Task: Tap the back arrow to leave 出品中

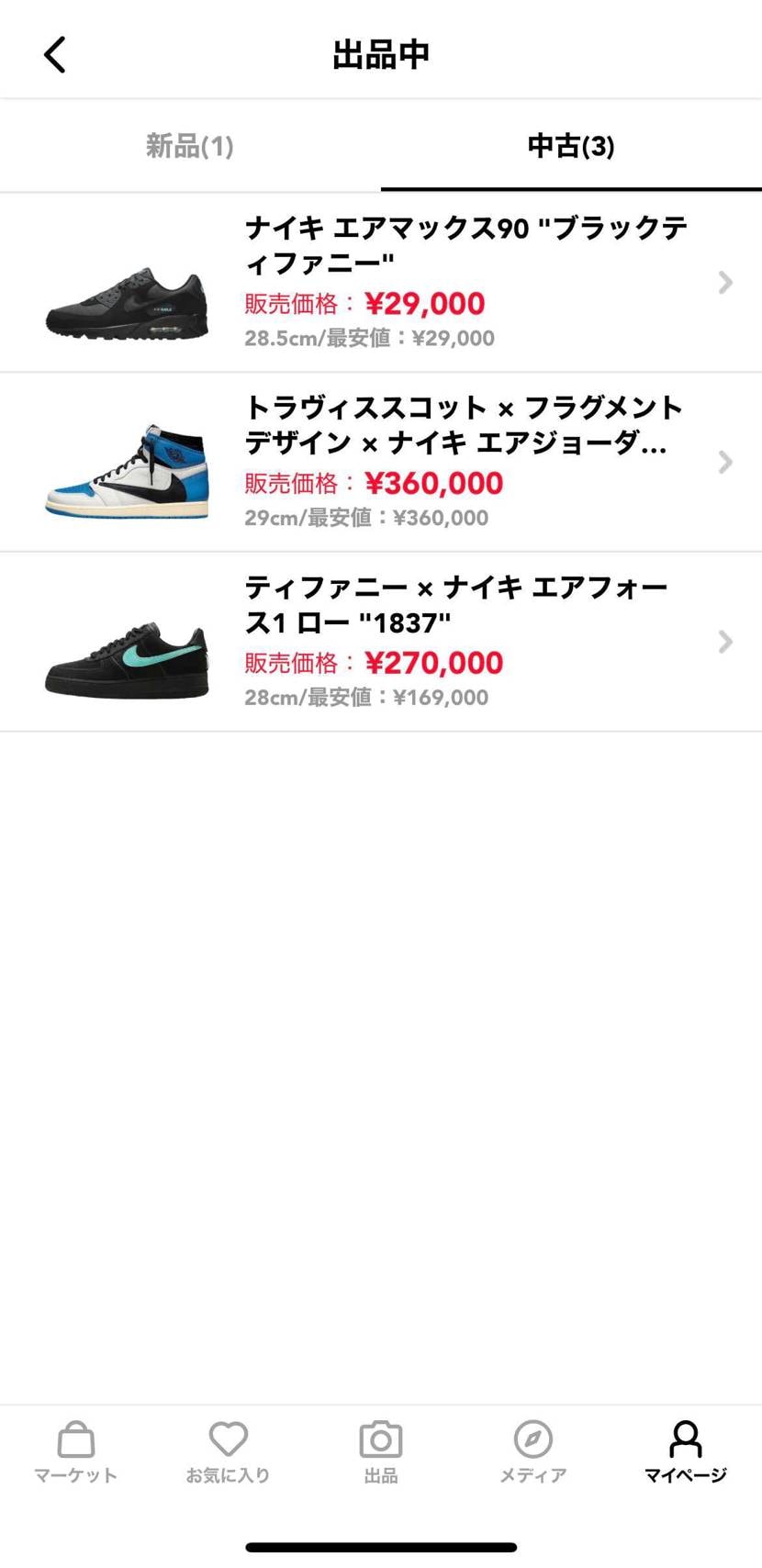Action: [55, 53]
